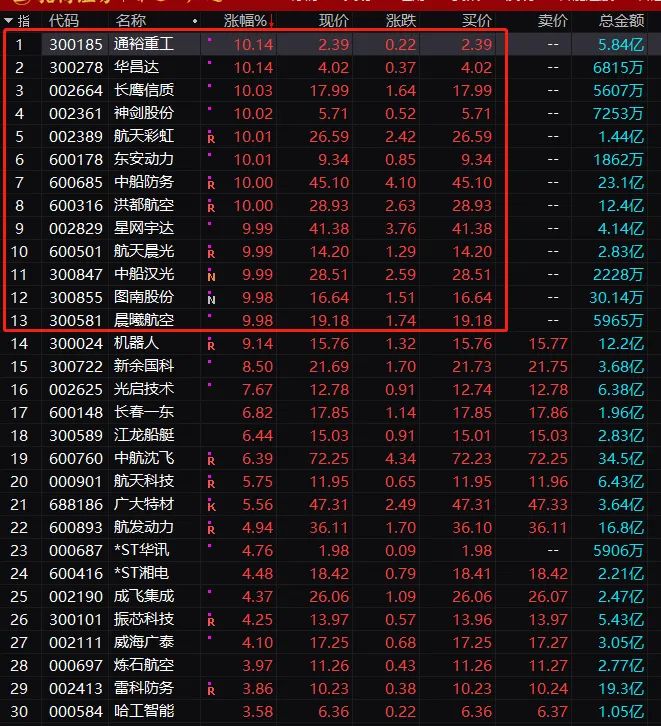Open 航发动力 stock quote

[x=144, y=527]
